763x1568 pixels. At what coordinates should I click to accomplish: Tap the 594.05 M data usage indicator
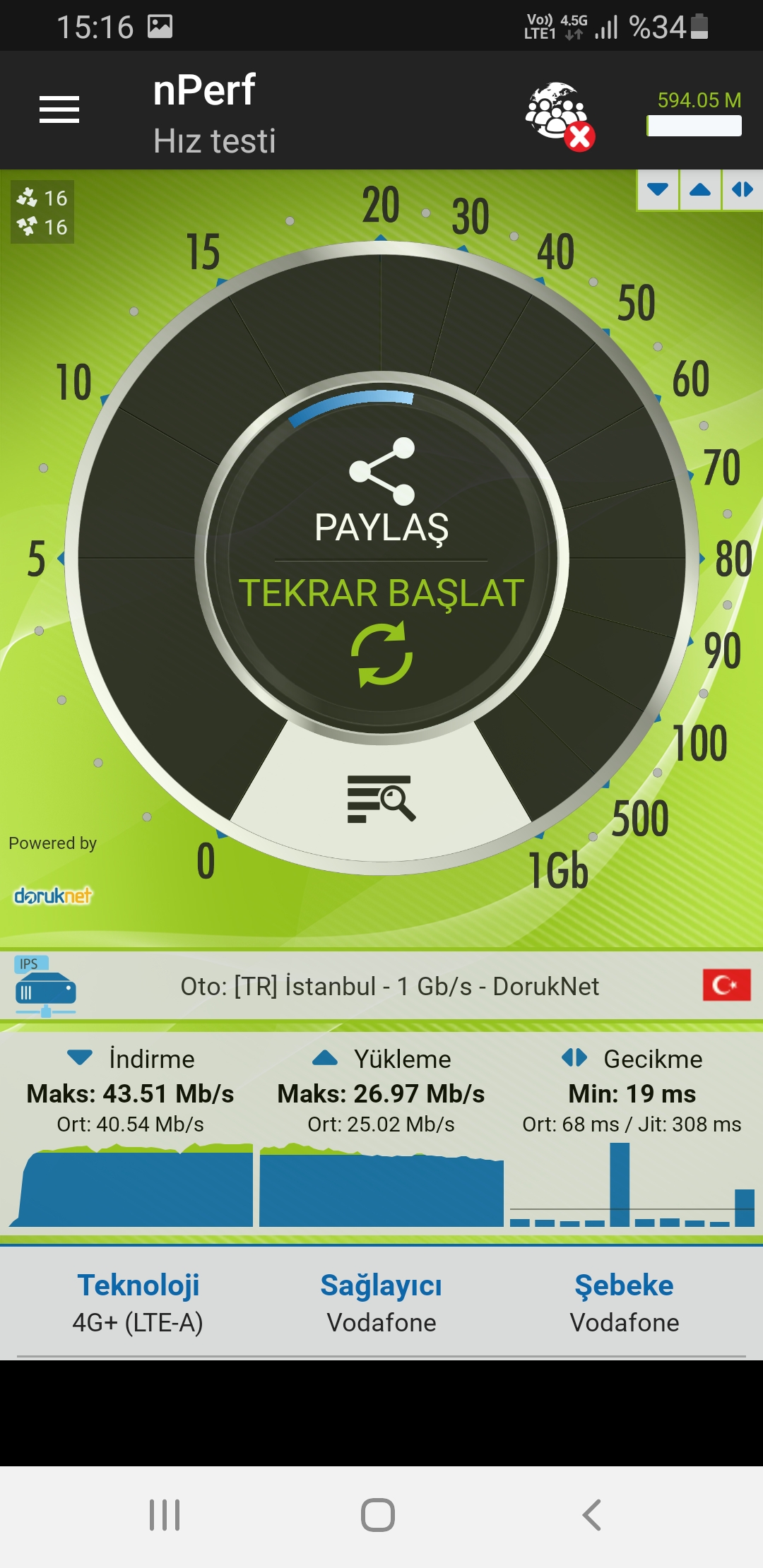pos(694,112)
